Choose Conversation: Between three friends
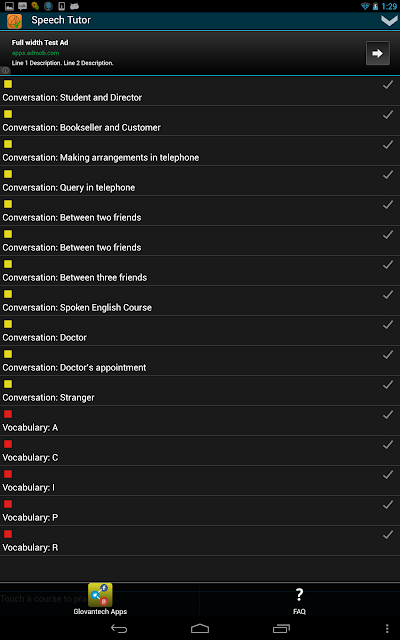The image size is (400, 640). 200,271
